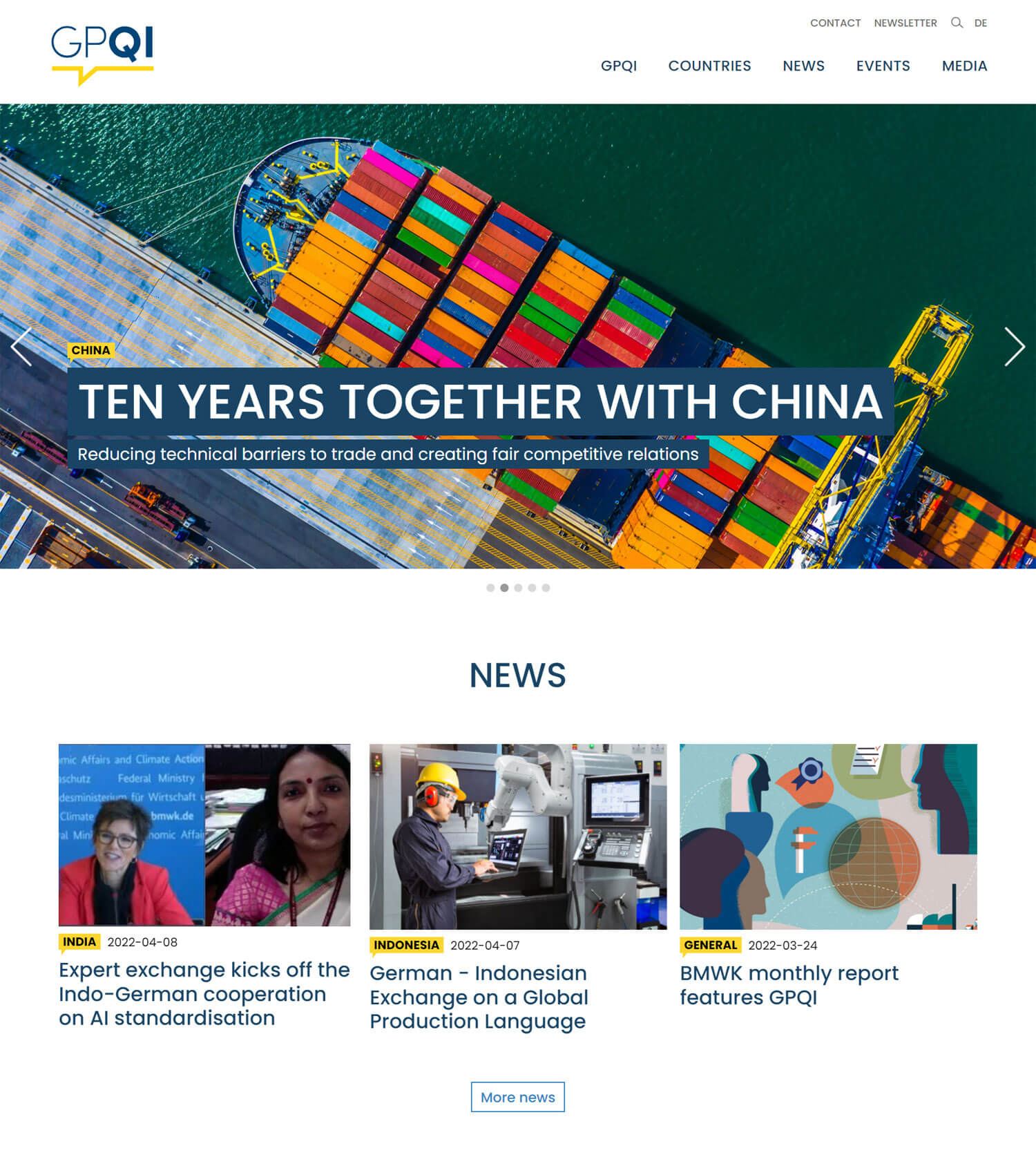Viewport: 1036px width, 1168px height.
Task: Open the Countries menu
Action: coord(709,66)
